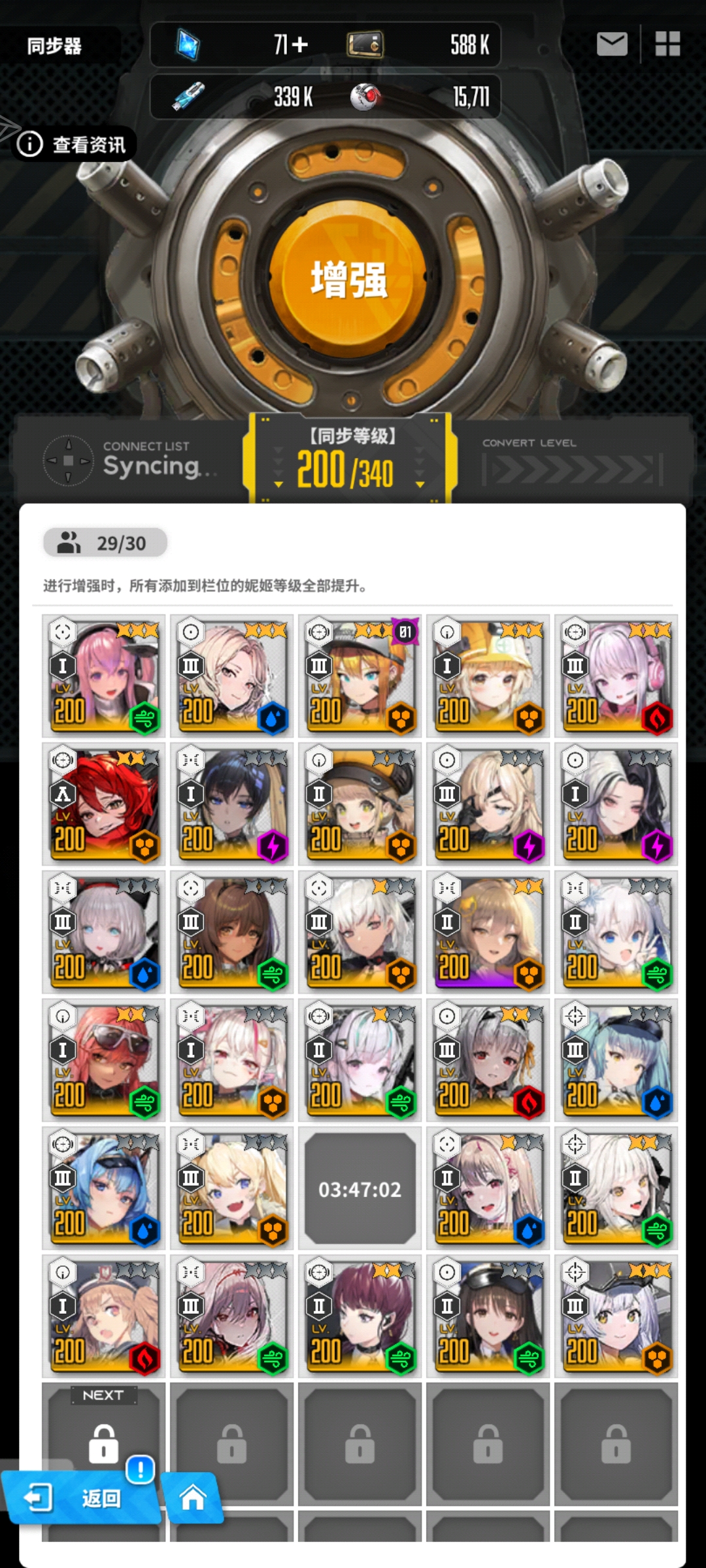
Task: Return to the lobby via home icon
Action: coord(192,1497)
